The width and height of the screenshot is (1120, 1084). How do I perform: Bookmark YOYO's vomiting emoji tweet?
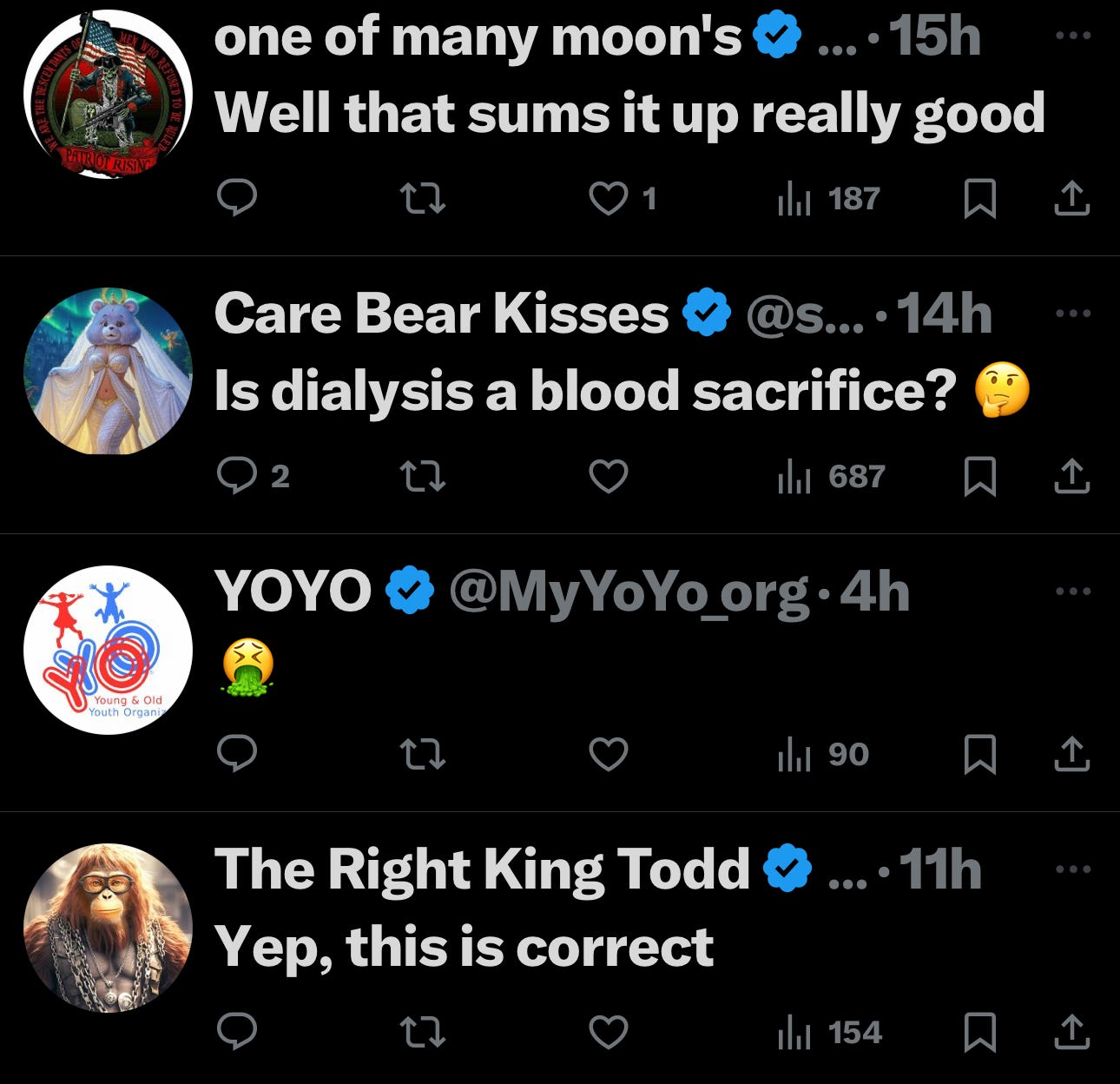pyautogui.click(x=980, y=754)
